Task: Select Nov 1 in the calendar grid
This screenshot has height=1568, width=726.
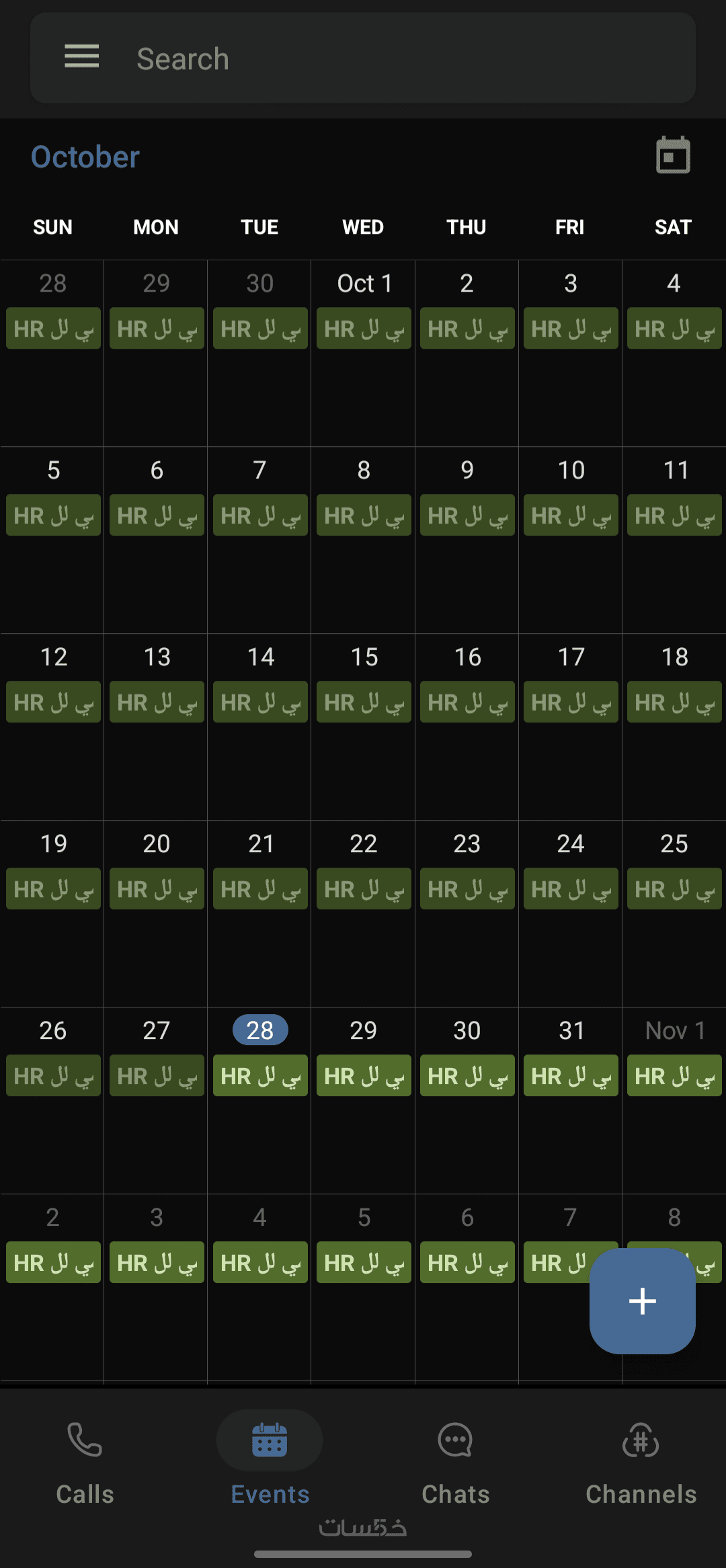Action: (x=674, y=1030)
